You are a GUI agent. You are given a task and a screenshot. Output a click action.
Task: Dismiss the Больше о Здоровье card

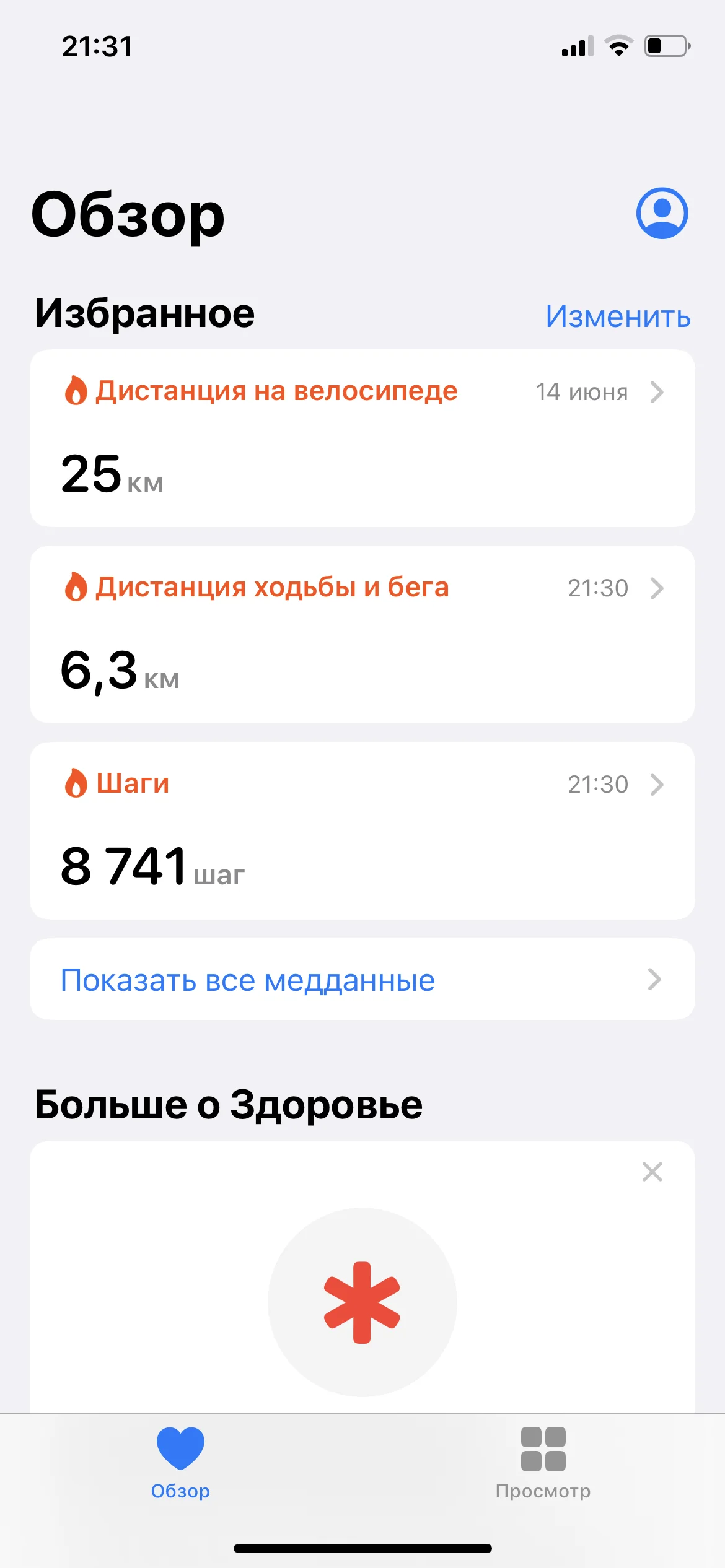(x=652, y=1172)
